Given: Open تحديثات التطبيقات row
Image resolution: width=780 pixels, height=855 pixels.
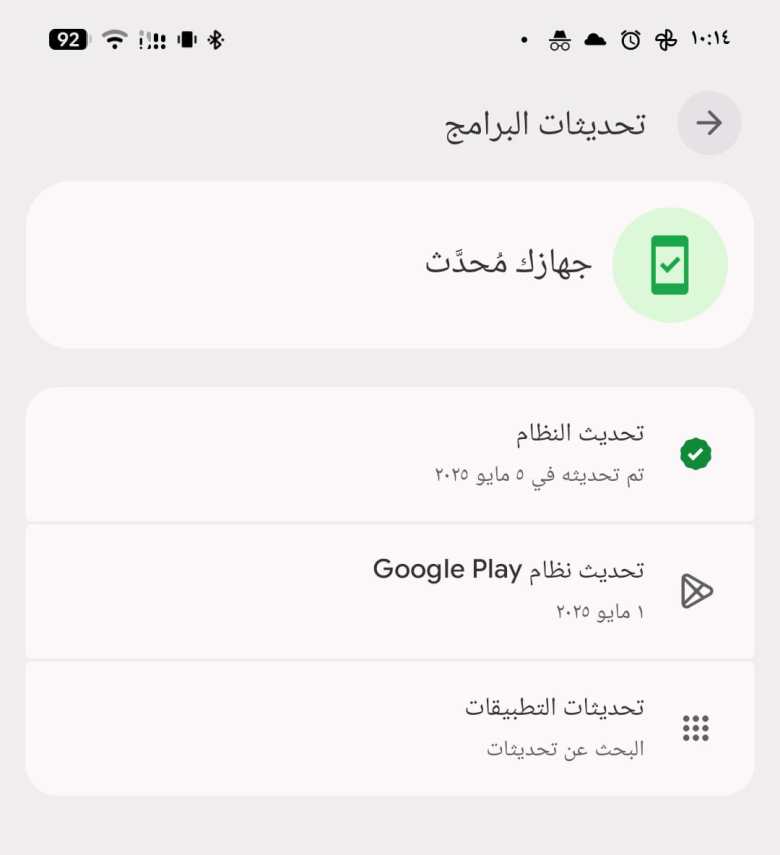Looking at the screenshot, I should [x=390, y=727].
